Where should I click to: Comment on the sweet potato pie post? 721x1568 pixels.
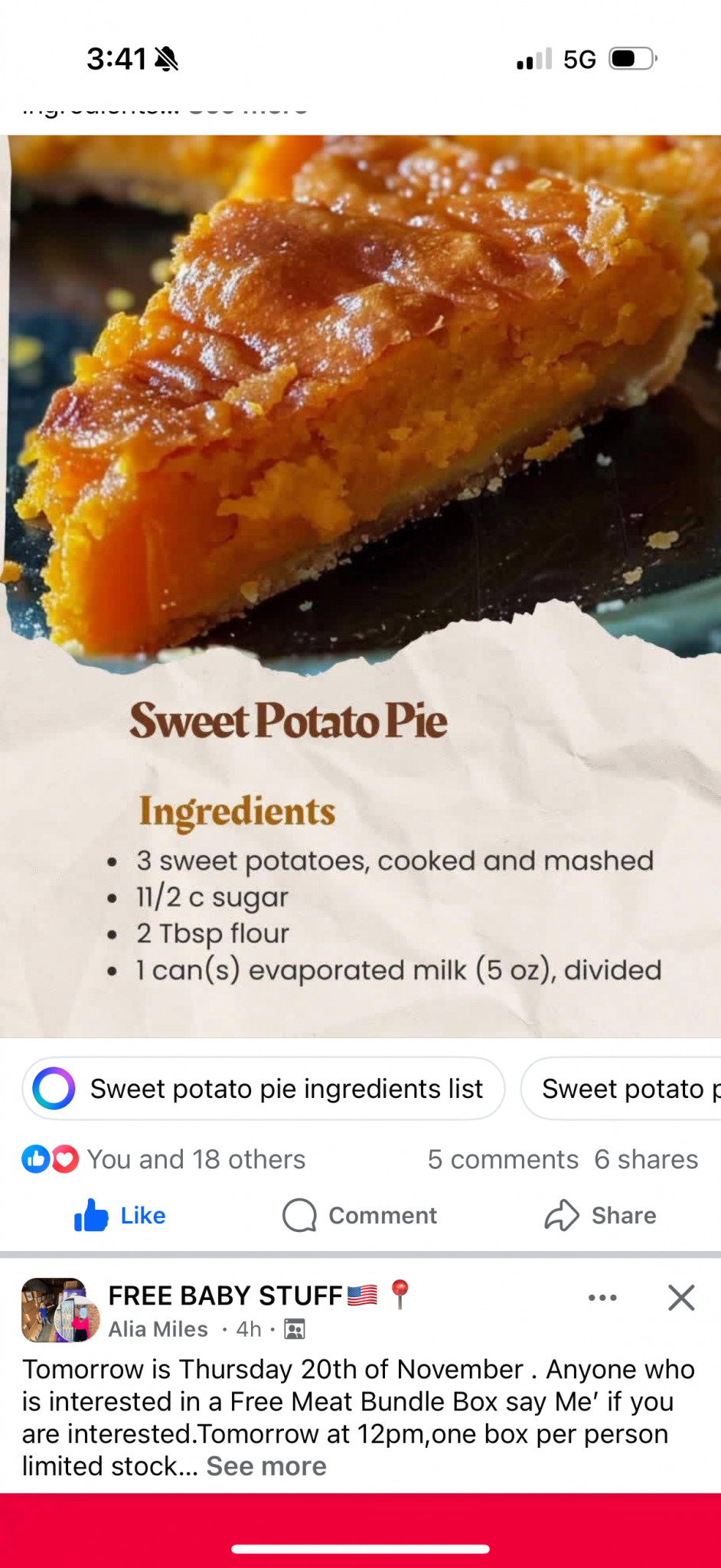360,1215
